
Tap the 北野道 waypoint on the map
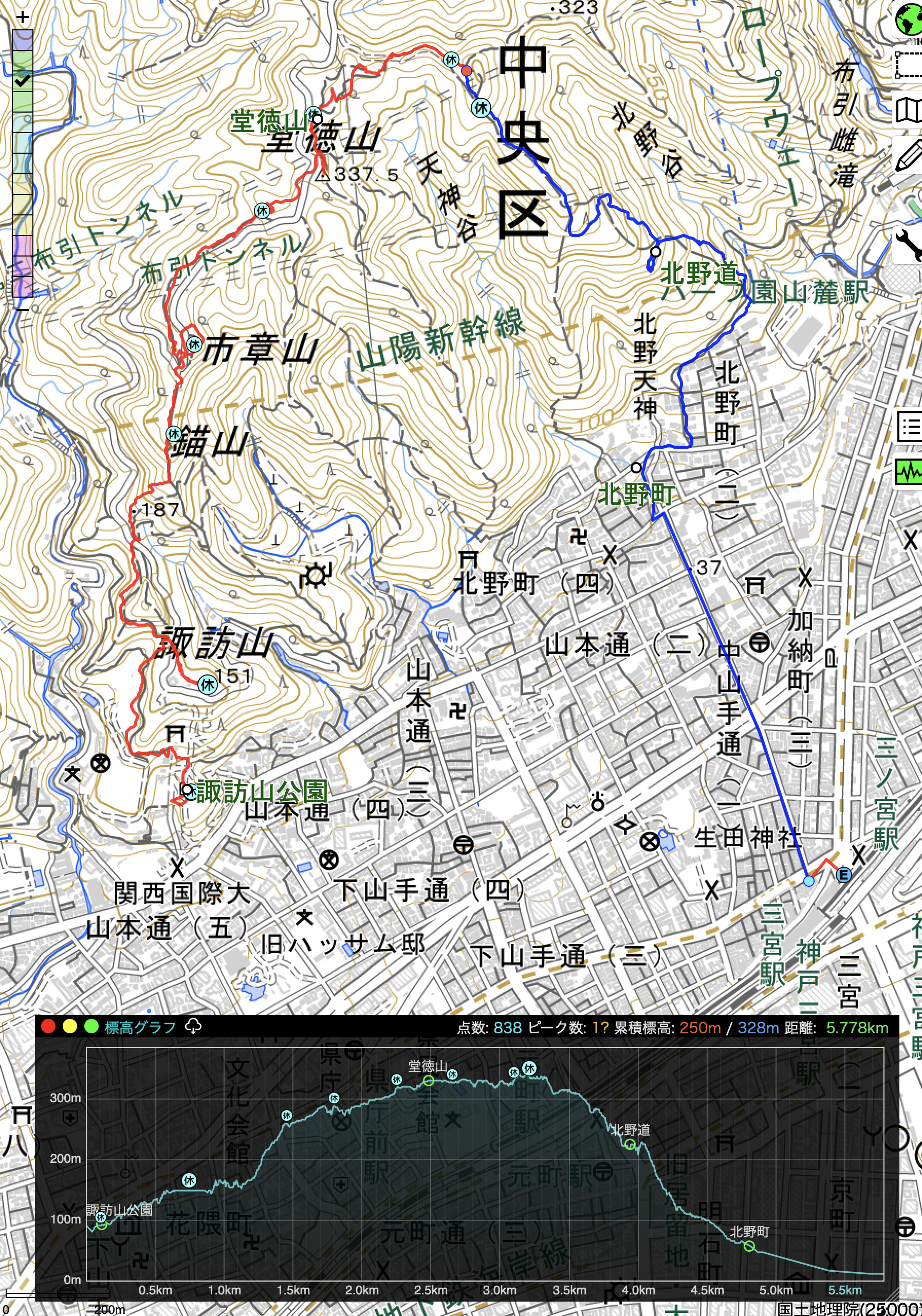click(x=656, y=251)
